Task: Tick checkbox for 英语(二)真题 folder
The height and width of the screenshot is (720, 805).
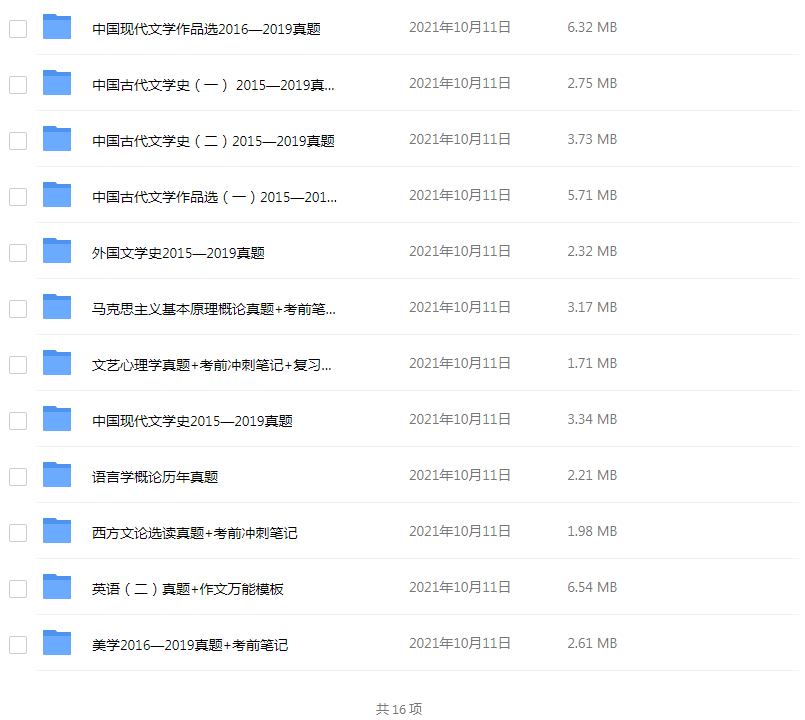Action: tap(18, 589)
